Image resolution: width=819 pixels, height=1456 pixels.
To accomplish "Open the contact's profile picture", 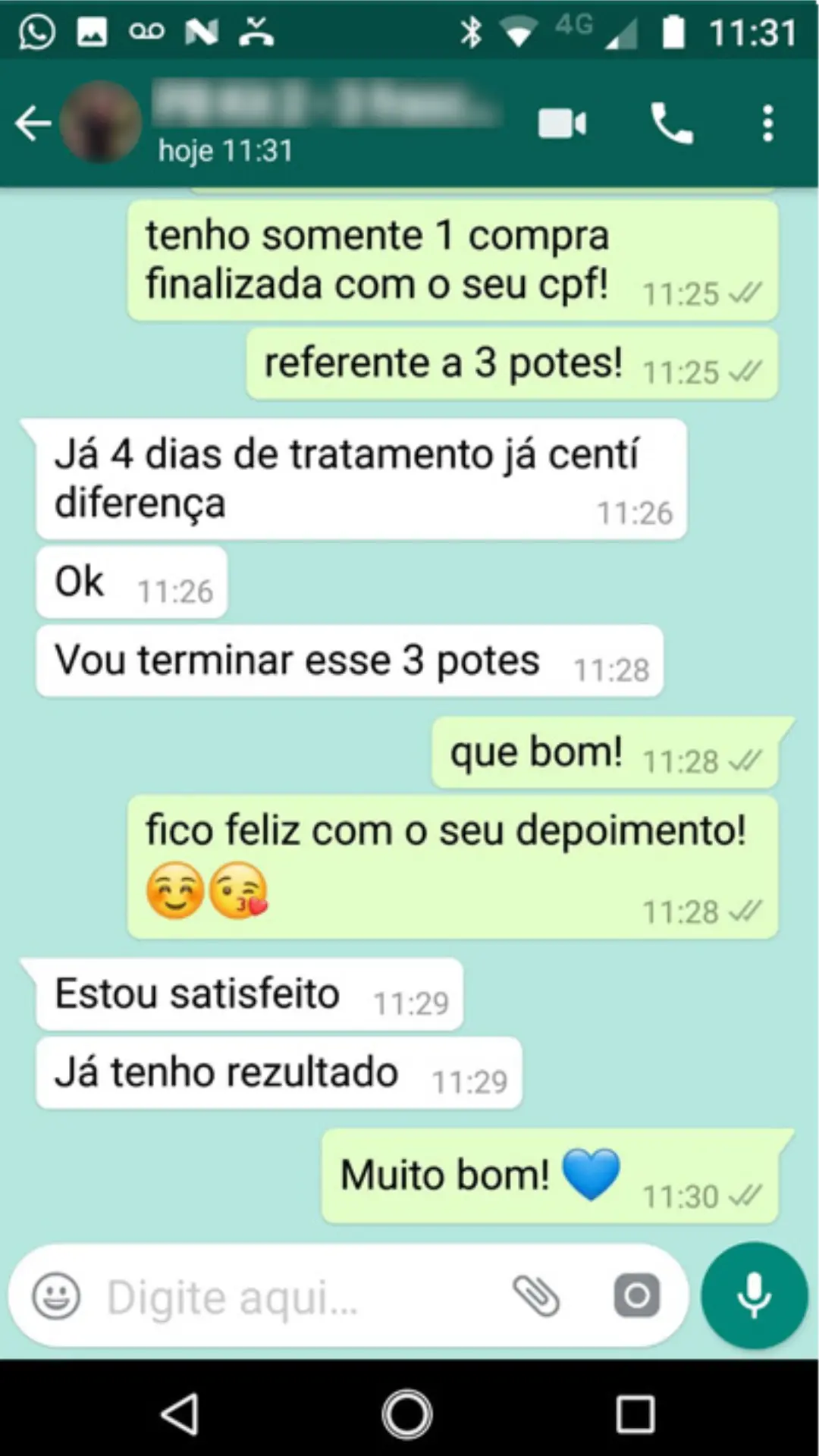I will [x=101, y=123].
